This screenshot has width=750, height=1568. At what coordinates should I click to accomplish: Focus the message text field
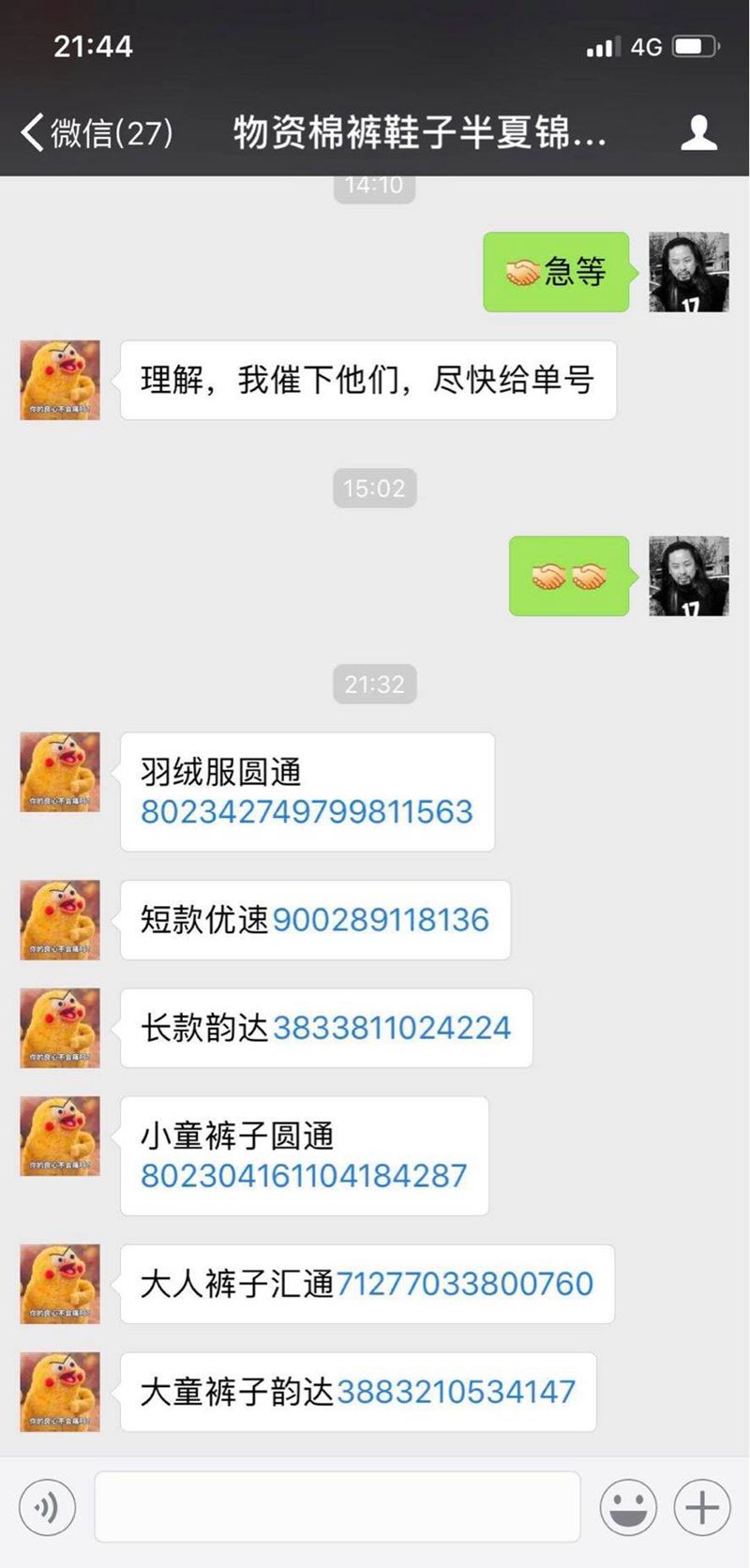tap(337, 1507)
